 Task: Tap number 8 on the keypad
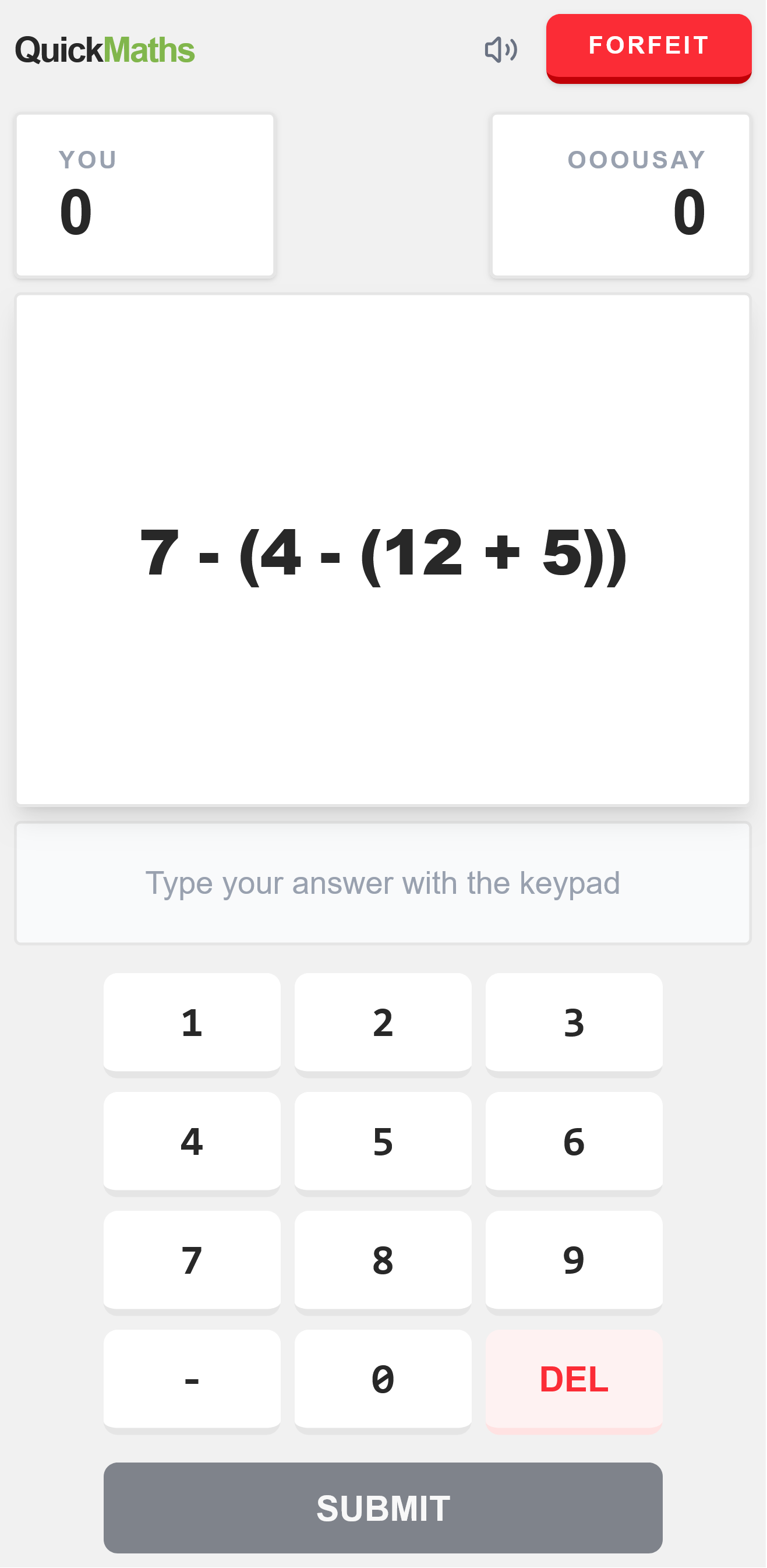(383, 1261)
